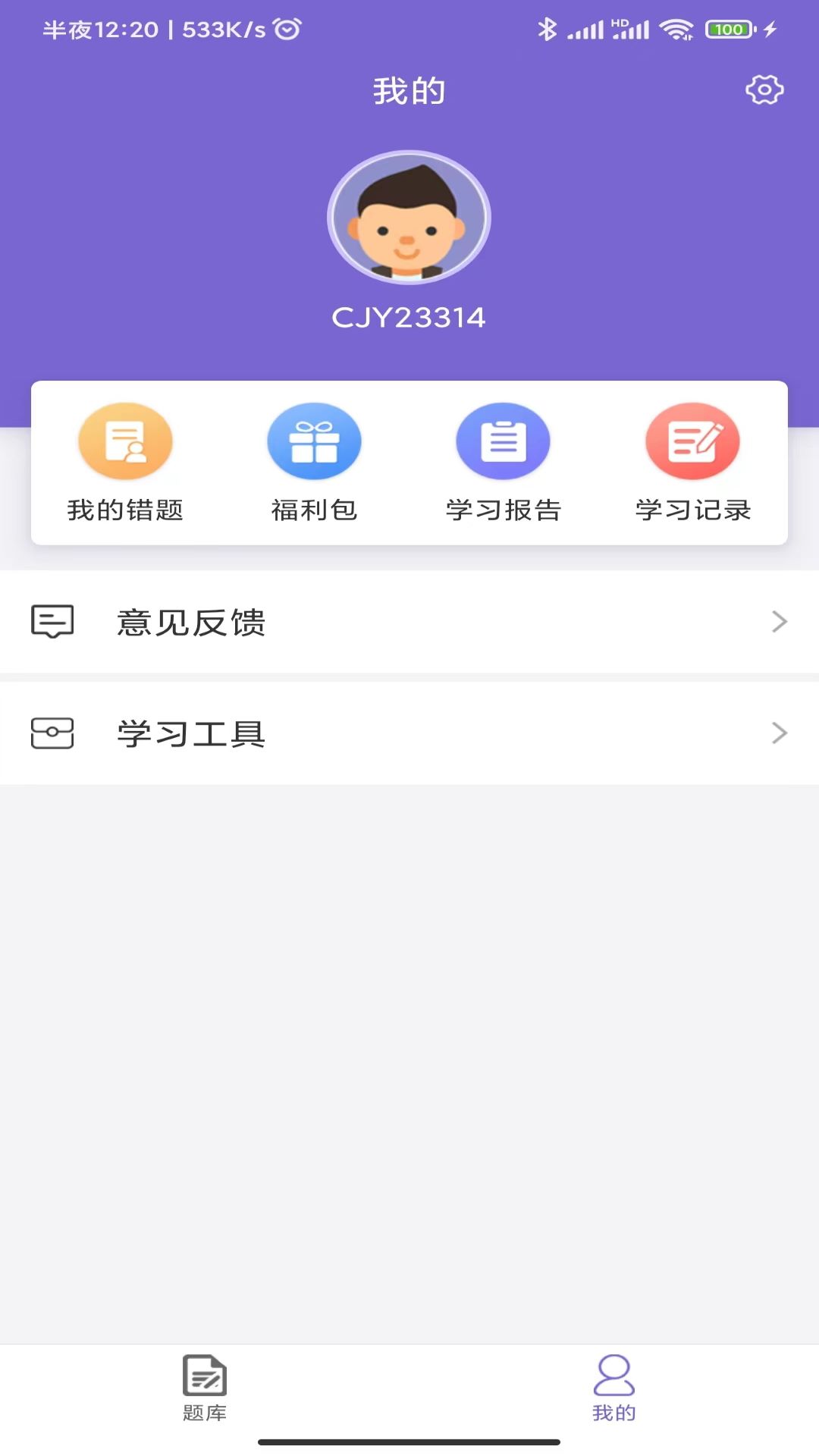The width and height of the screenshot is (819, 1456).
Task: Open the settings gear icon
Action: [764, 89]
